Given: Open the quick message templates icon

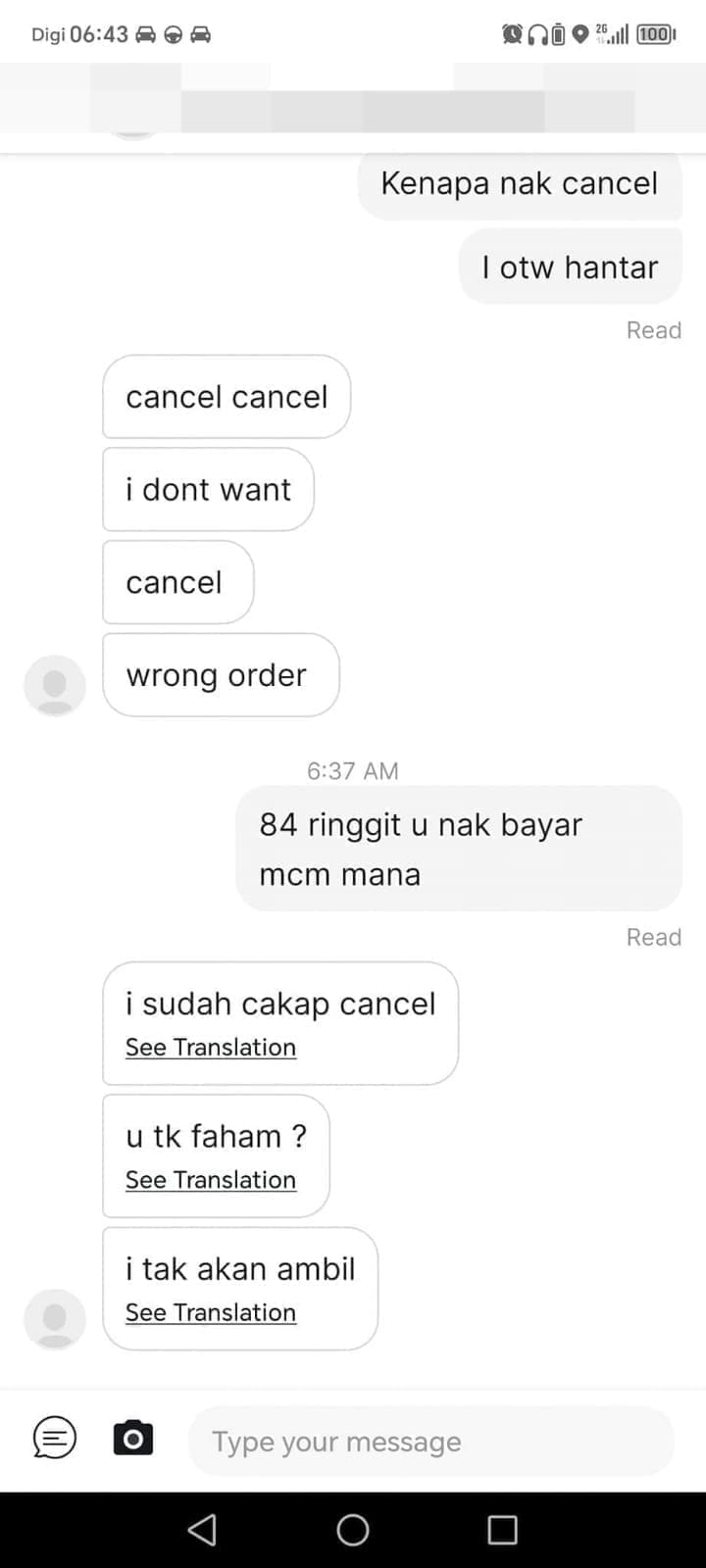Looking at the screenshot, I should pyautogui.click(x=55, y=1438).
